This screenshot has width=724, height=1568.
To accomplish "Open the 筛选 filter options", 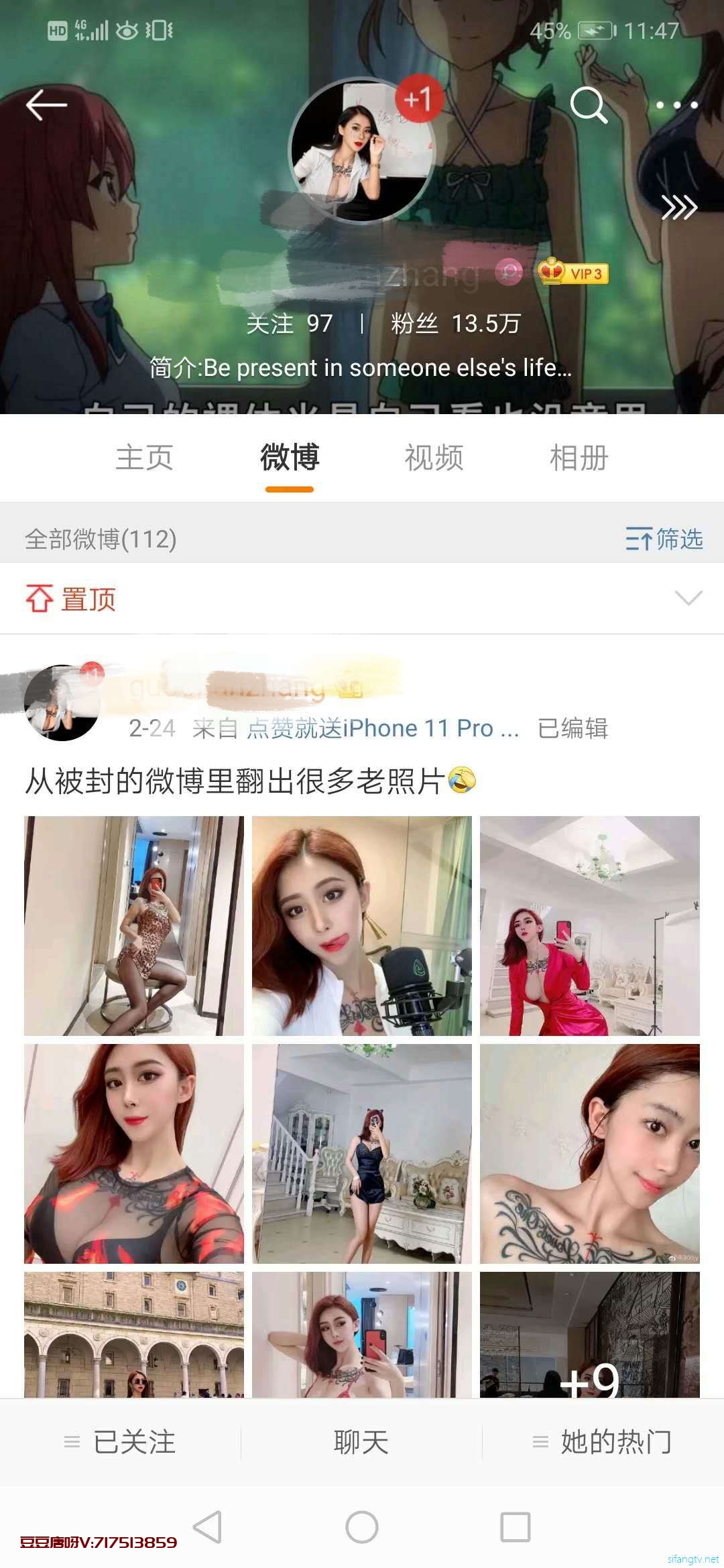I will (664, 539).
